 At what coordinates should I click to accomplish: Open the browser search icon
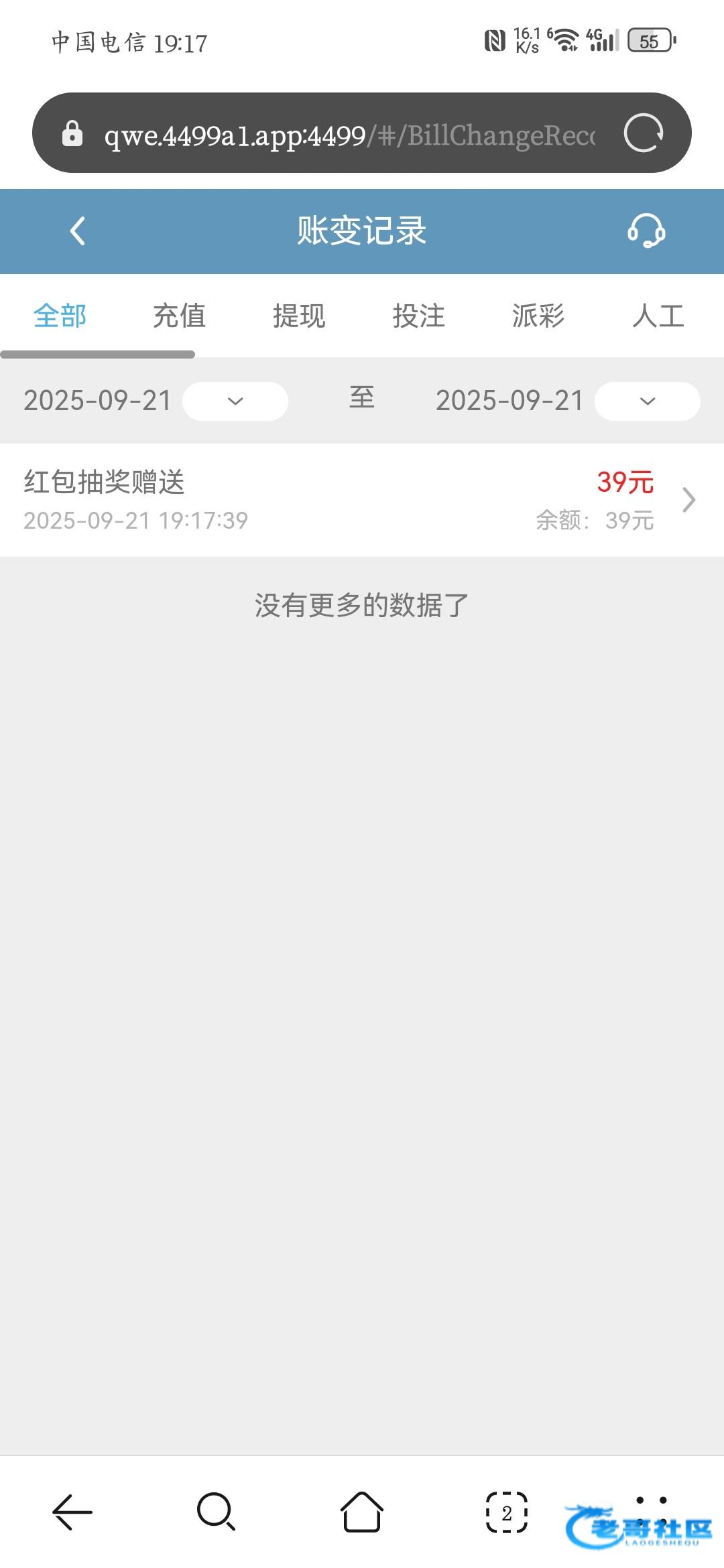coord(216,1512)
